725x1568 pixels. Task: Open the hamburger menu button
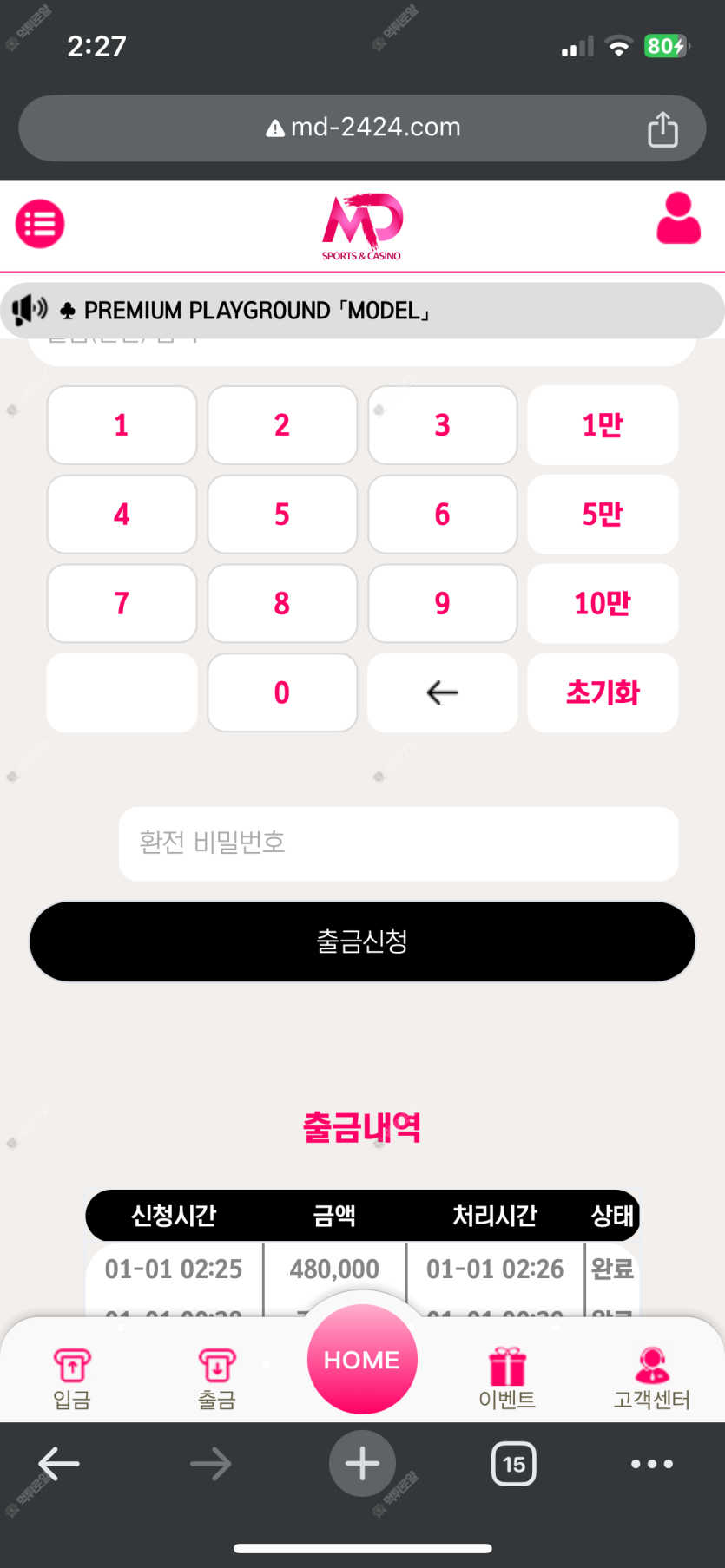40,224
